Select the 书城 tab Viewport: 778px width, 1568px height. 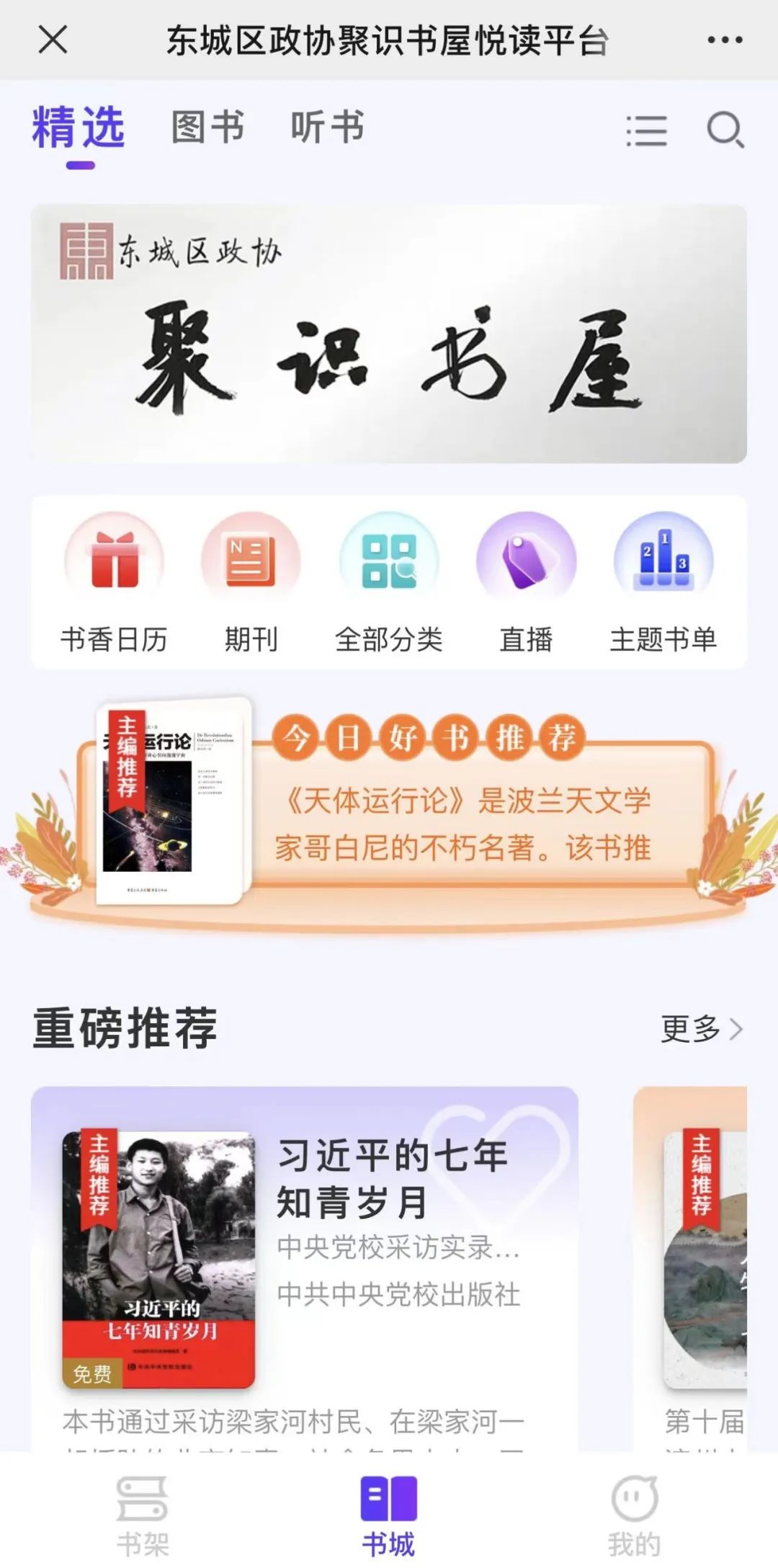point(389,1513)
